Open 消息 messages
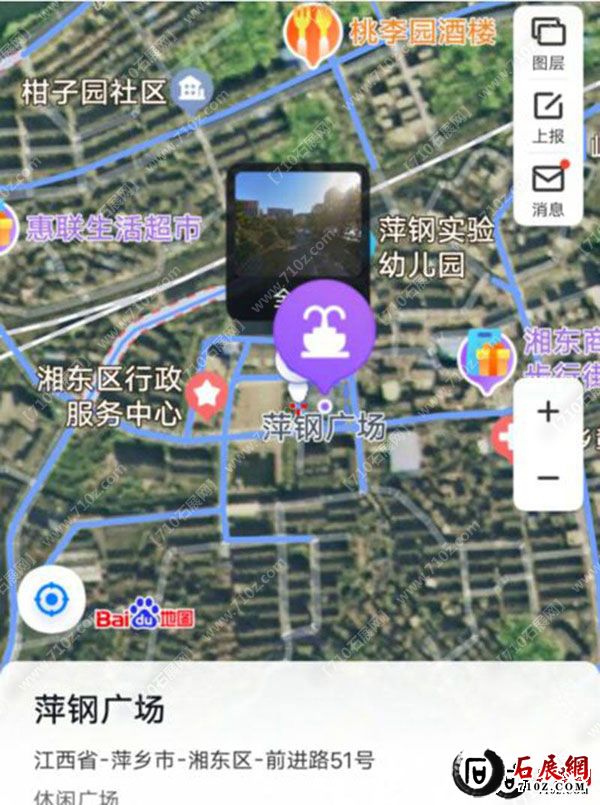The width and height of the screenshot is (600, 805). (x=548, y=188)
